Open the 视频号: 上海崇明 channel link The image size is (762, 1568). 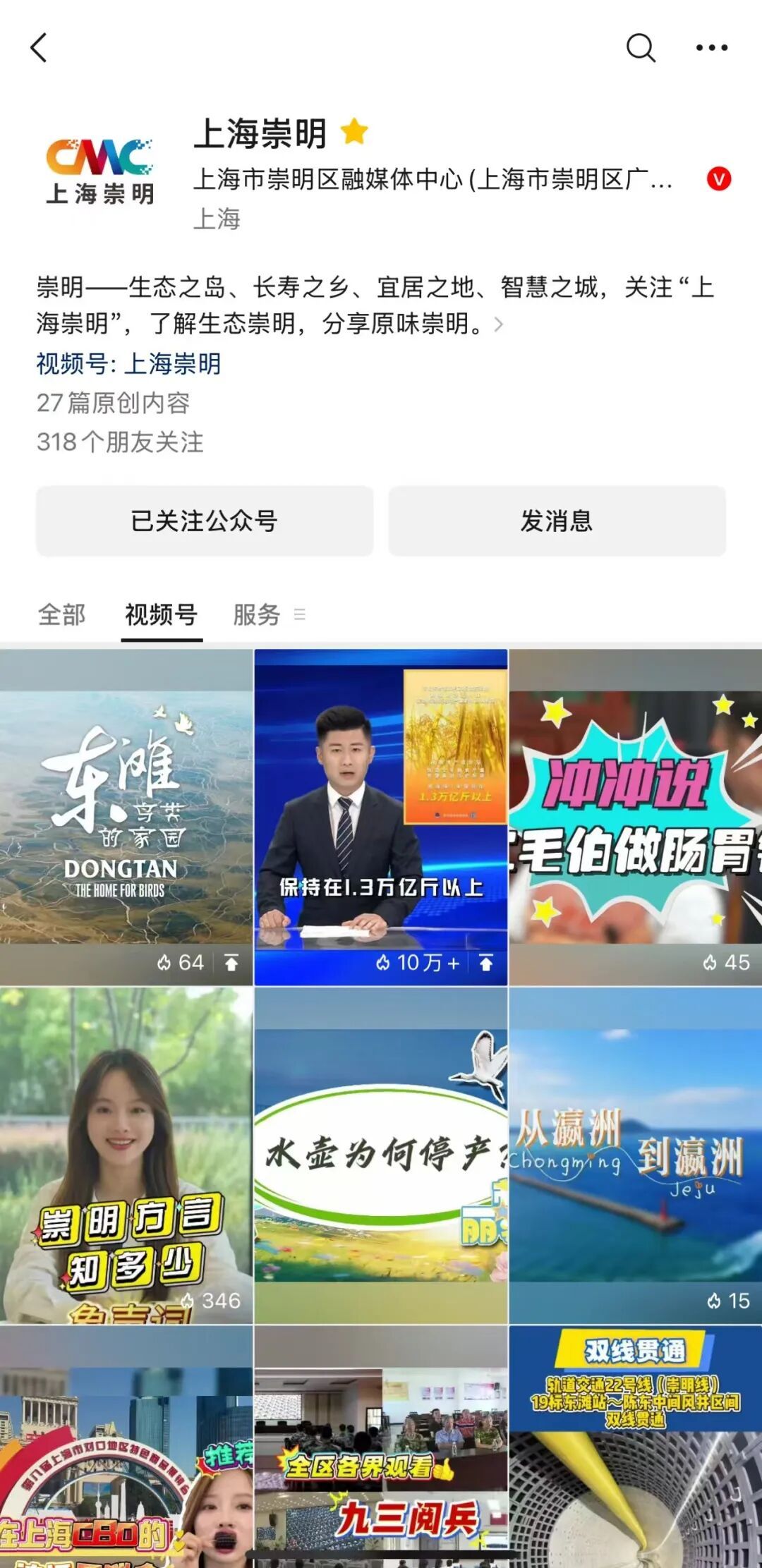[128, 364]
